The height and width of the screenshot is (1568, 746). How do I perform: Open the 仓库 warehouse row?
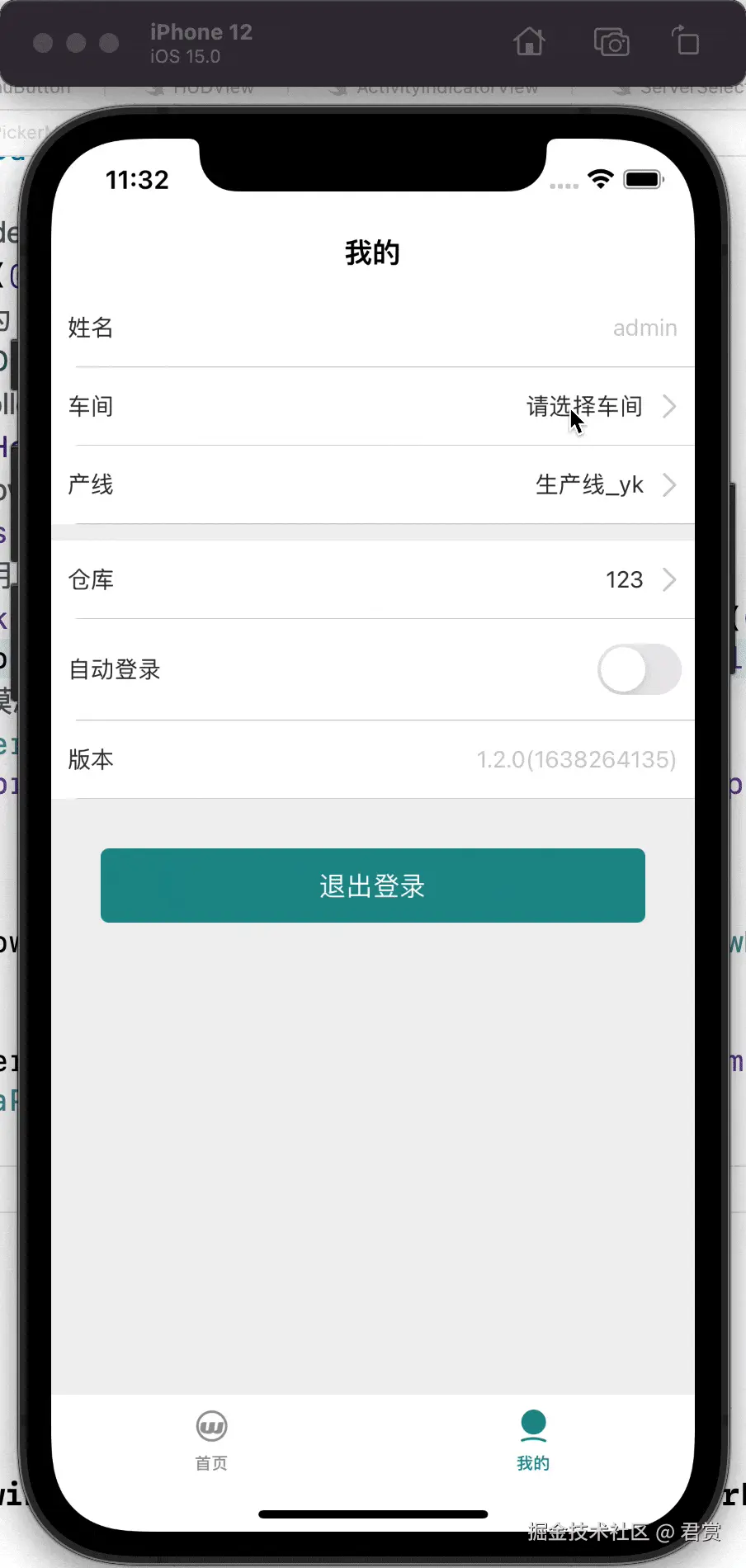click(373, 579)
